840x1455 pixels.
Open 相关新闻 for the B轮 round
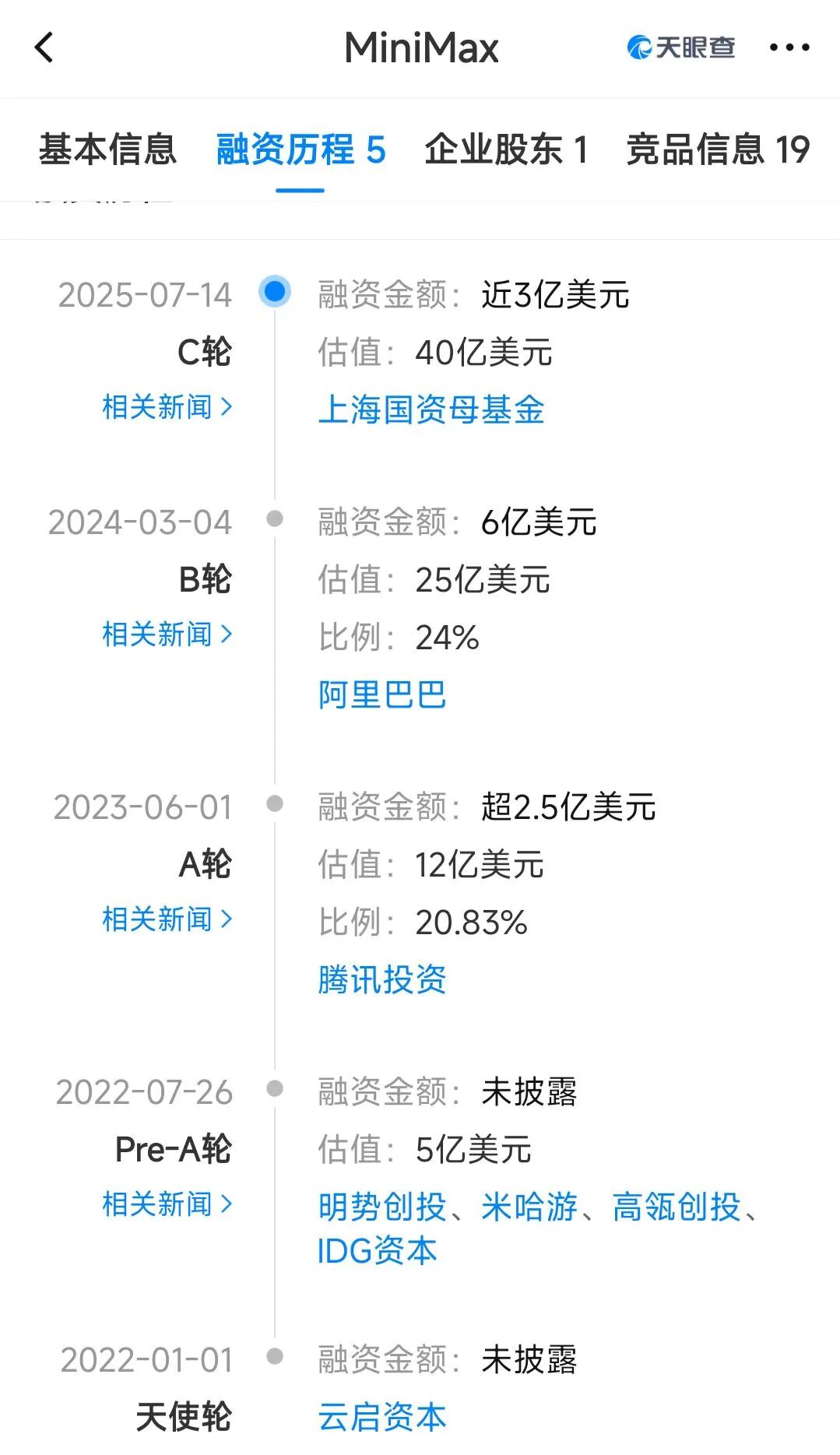point(167,634)
